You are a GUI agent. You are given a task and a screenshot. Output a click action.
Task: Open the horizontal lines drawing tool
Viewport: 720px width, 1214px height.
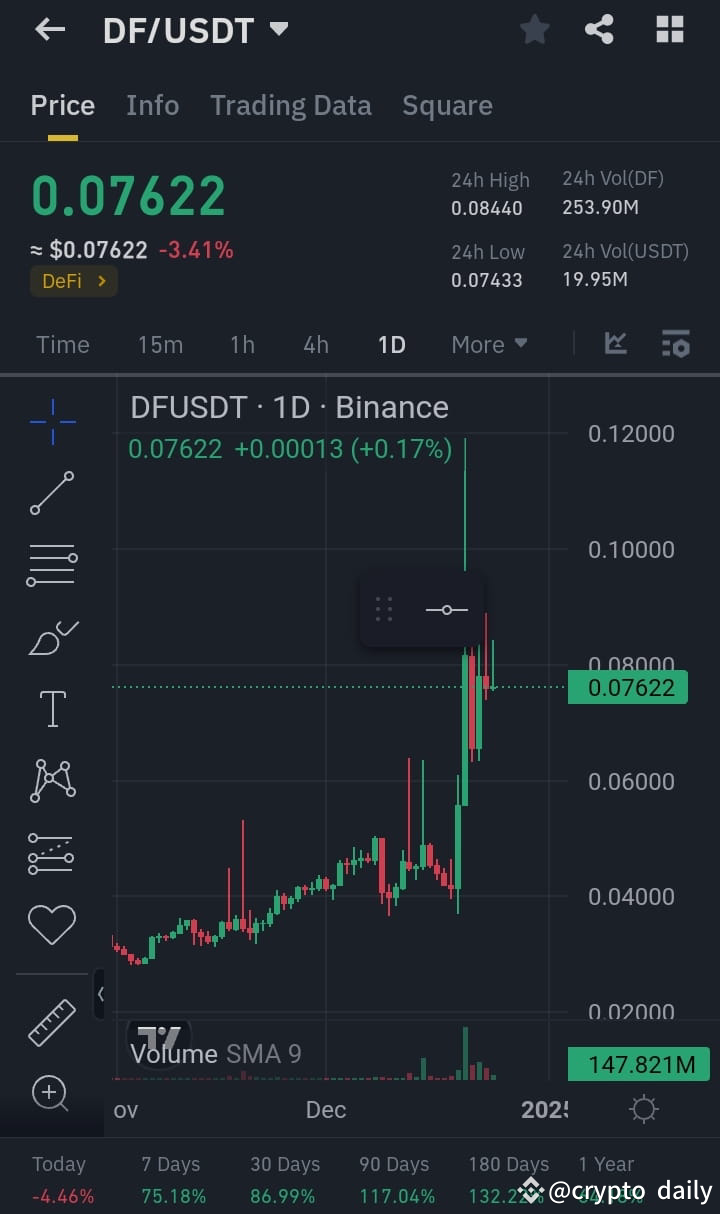(x=51, y=564)
